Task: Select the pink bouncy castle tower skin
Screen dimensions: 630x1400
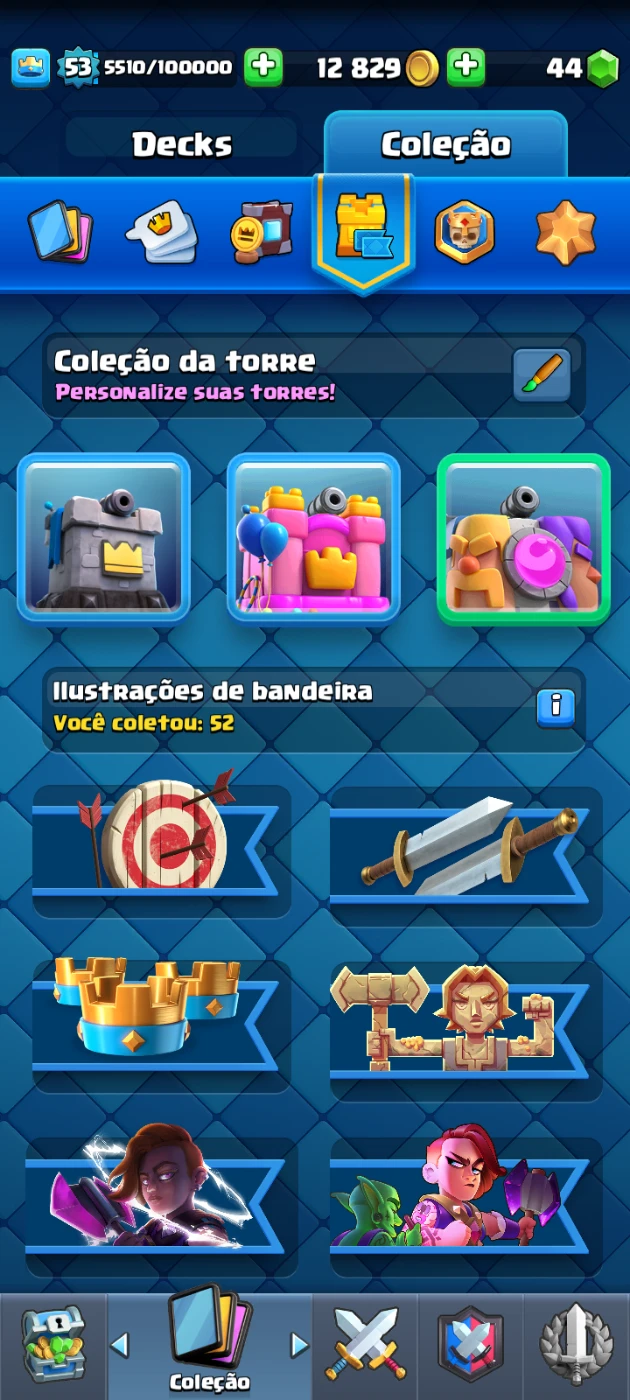Action: (313, 537)
